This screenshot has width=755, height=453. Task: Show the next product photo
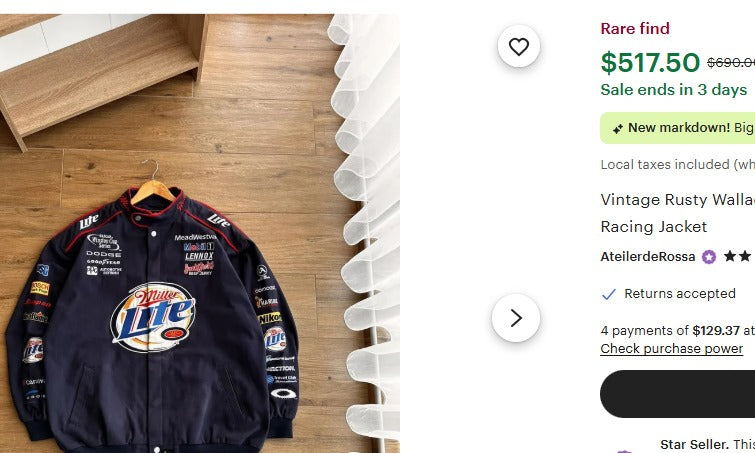point(516,318)
